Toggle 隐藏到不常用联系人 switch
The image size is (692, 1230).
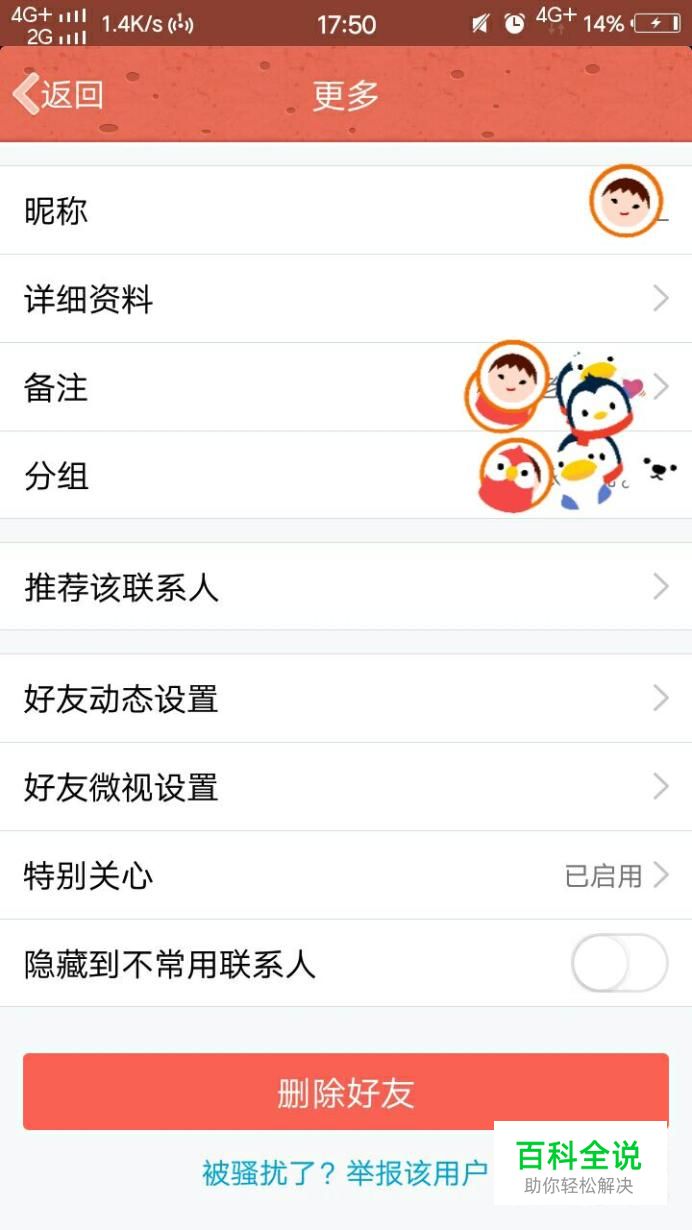tap(619, 964)
